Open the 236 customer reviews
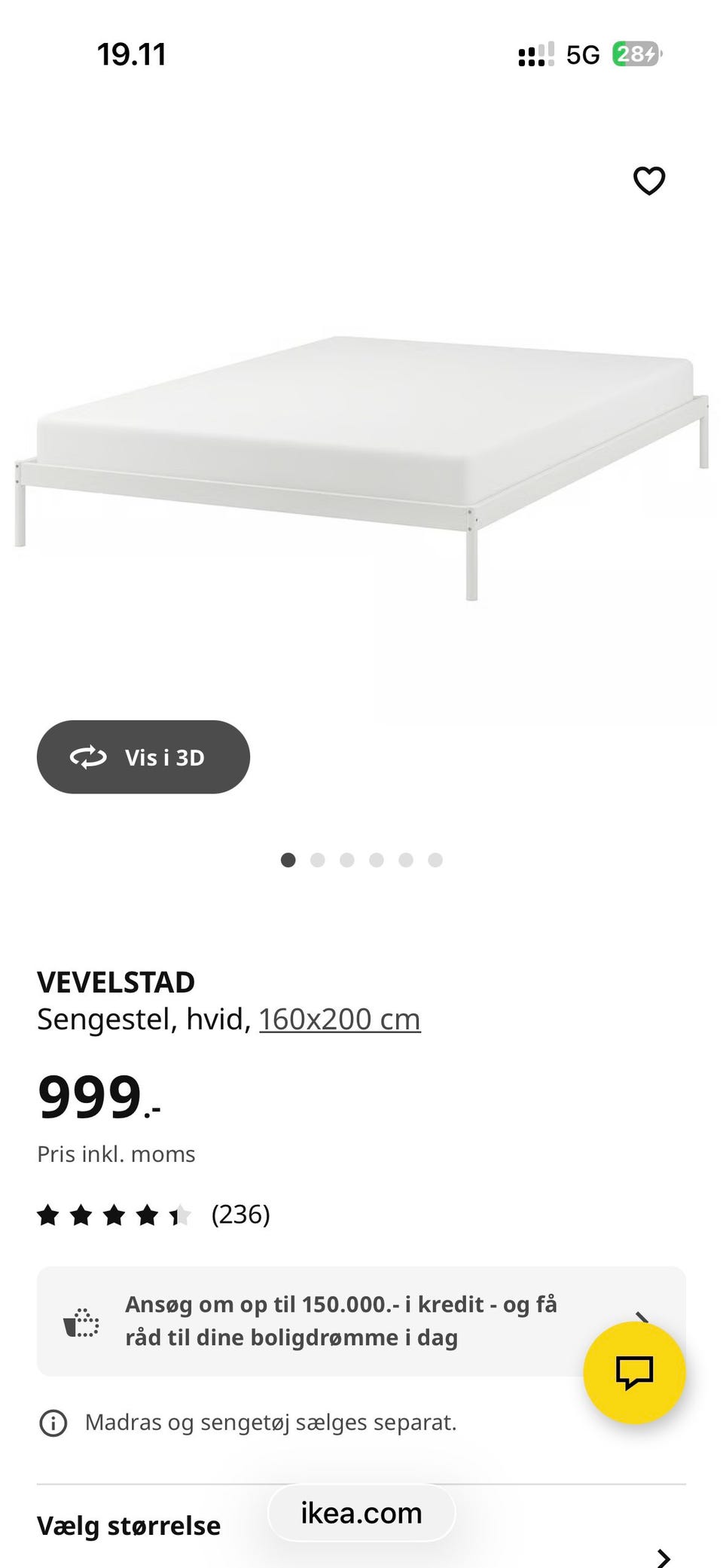 [240, 1214]
